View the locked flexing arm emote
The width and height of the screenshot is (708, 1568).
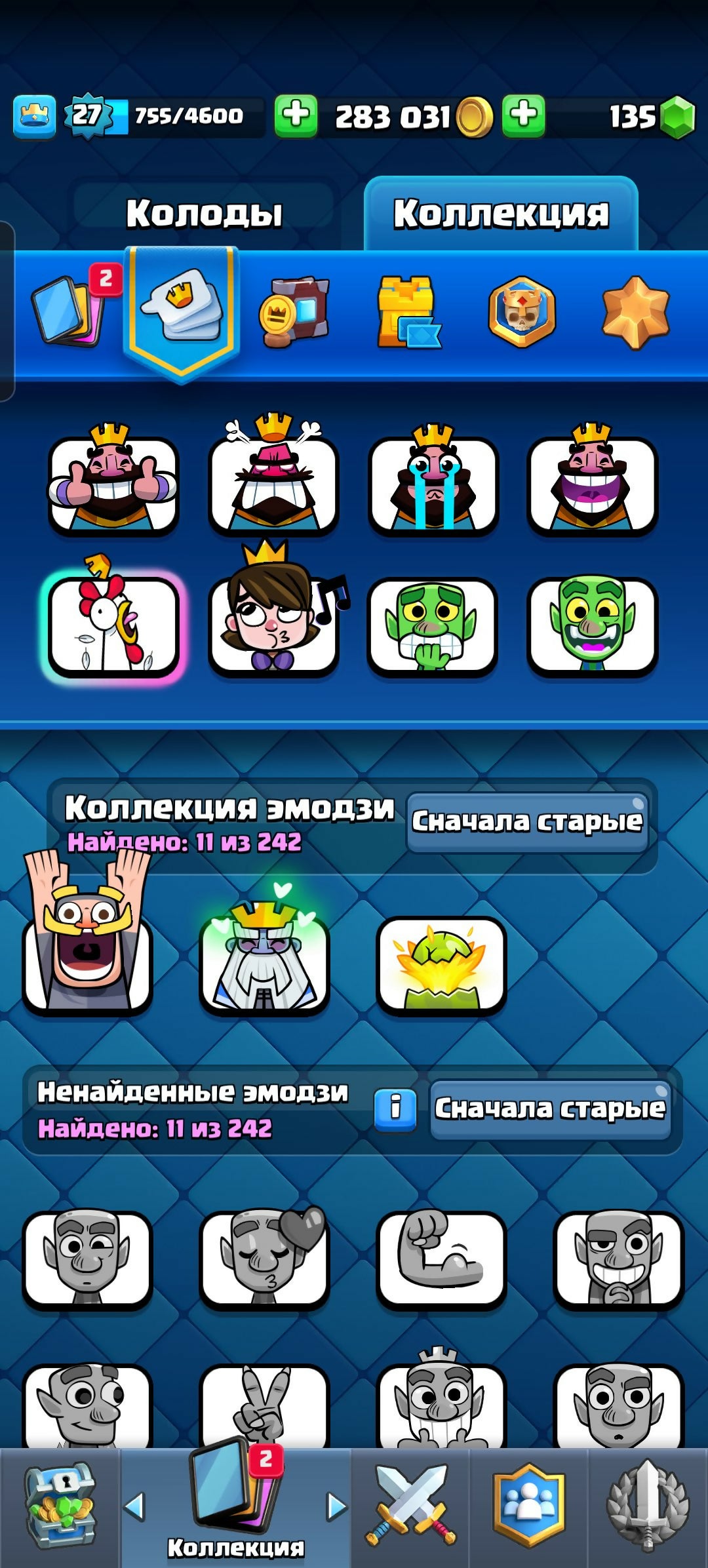tap(441, 1257)
